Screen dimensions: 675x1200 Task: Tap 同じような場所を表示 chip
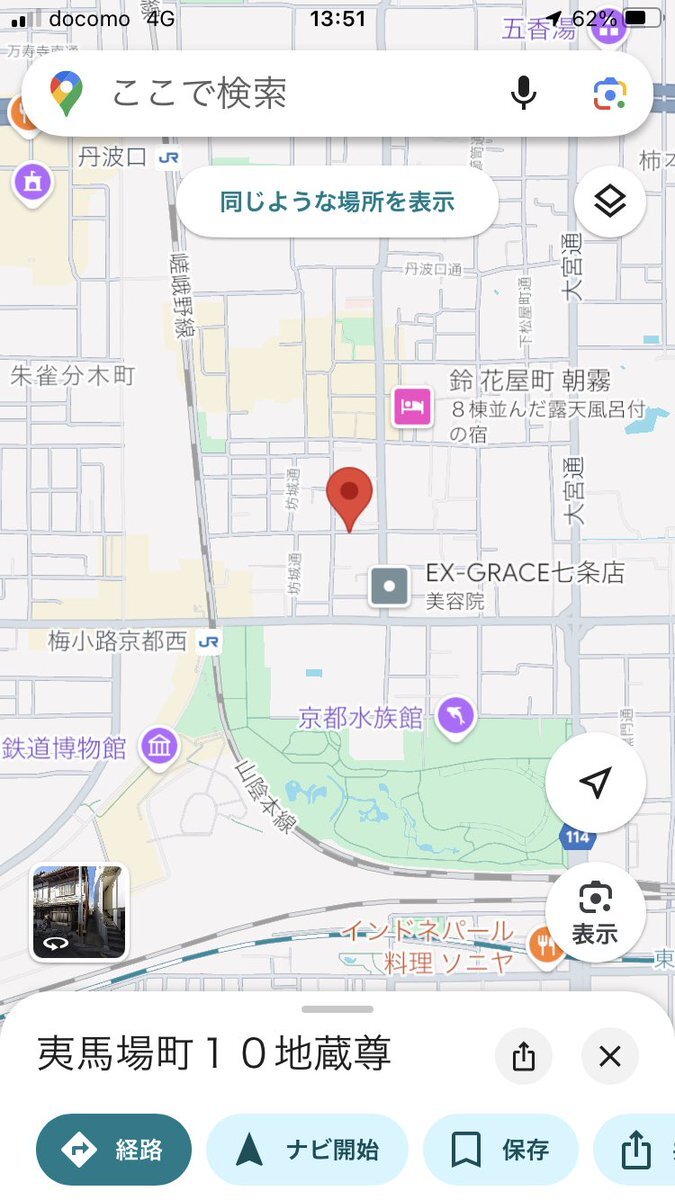click(337, 202)
